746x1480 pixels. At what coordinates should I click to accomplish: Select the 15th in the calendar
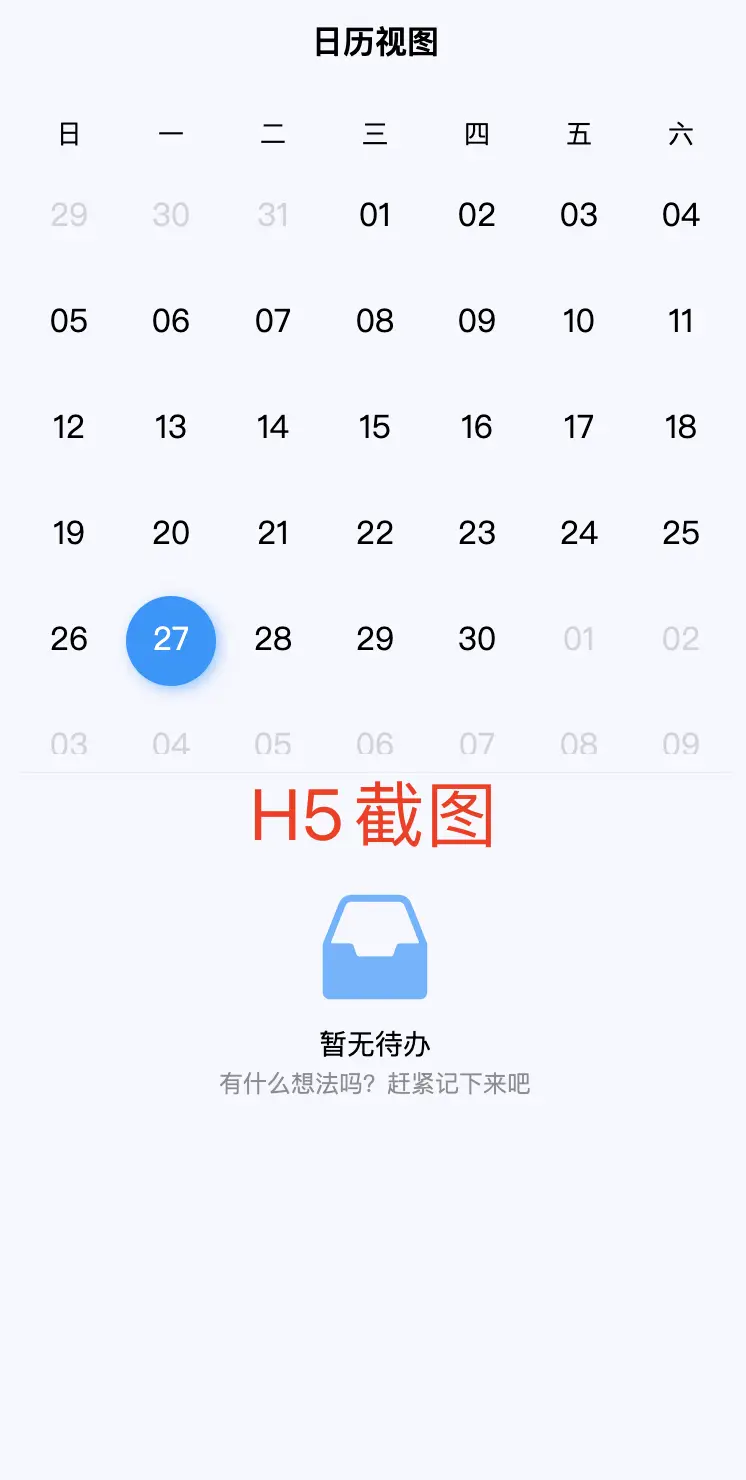[374, 427]
